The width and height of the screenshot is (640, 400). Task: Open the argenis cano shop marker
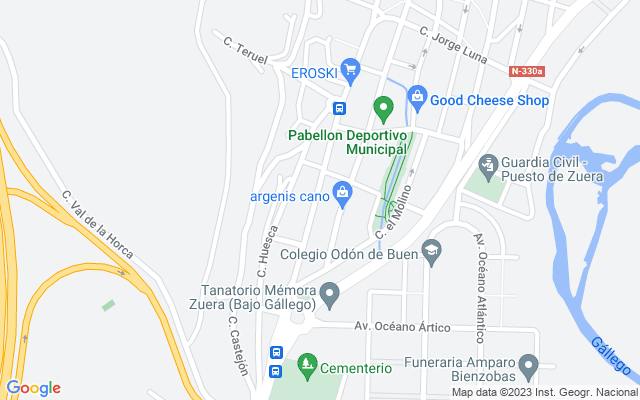[343, 191]
